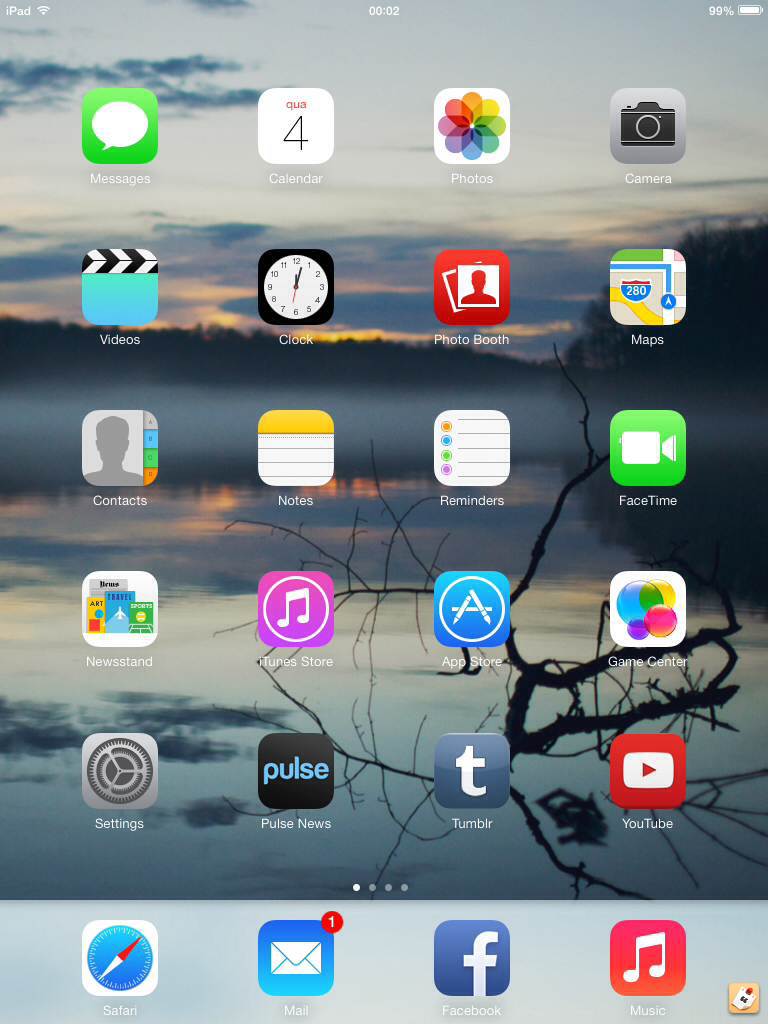Image resolution: width=768 pixels, height=1024 pixels.
Task: Open Safari from the dock
Action: pos(120,958)
